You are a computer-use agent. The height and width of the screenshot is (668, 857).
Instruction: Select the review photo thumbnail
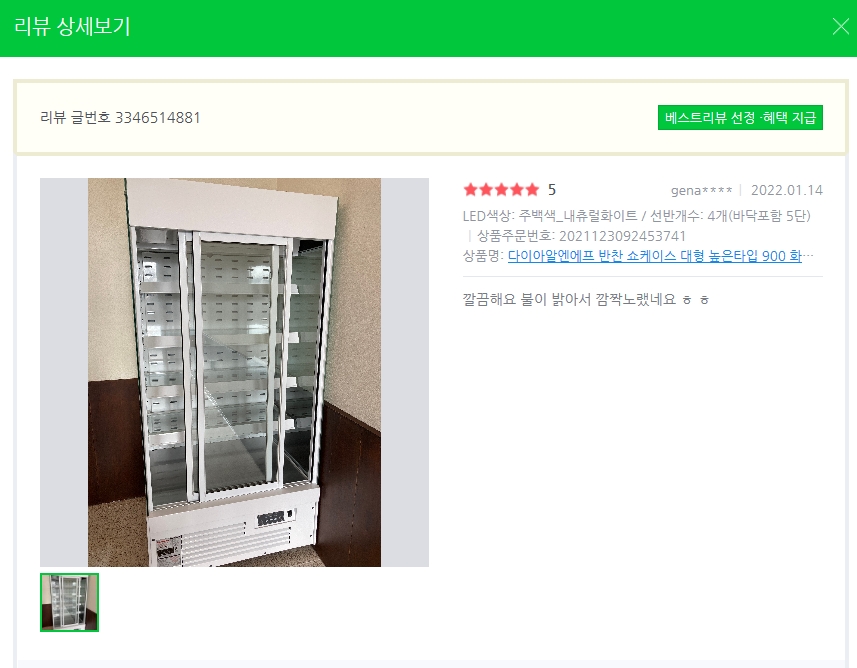coord(69,602)
